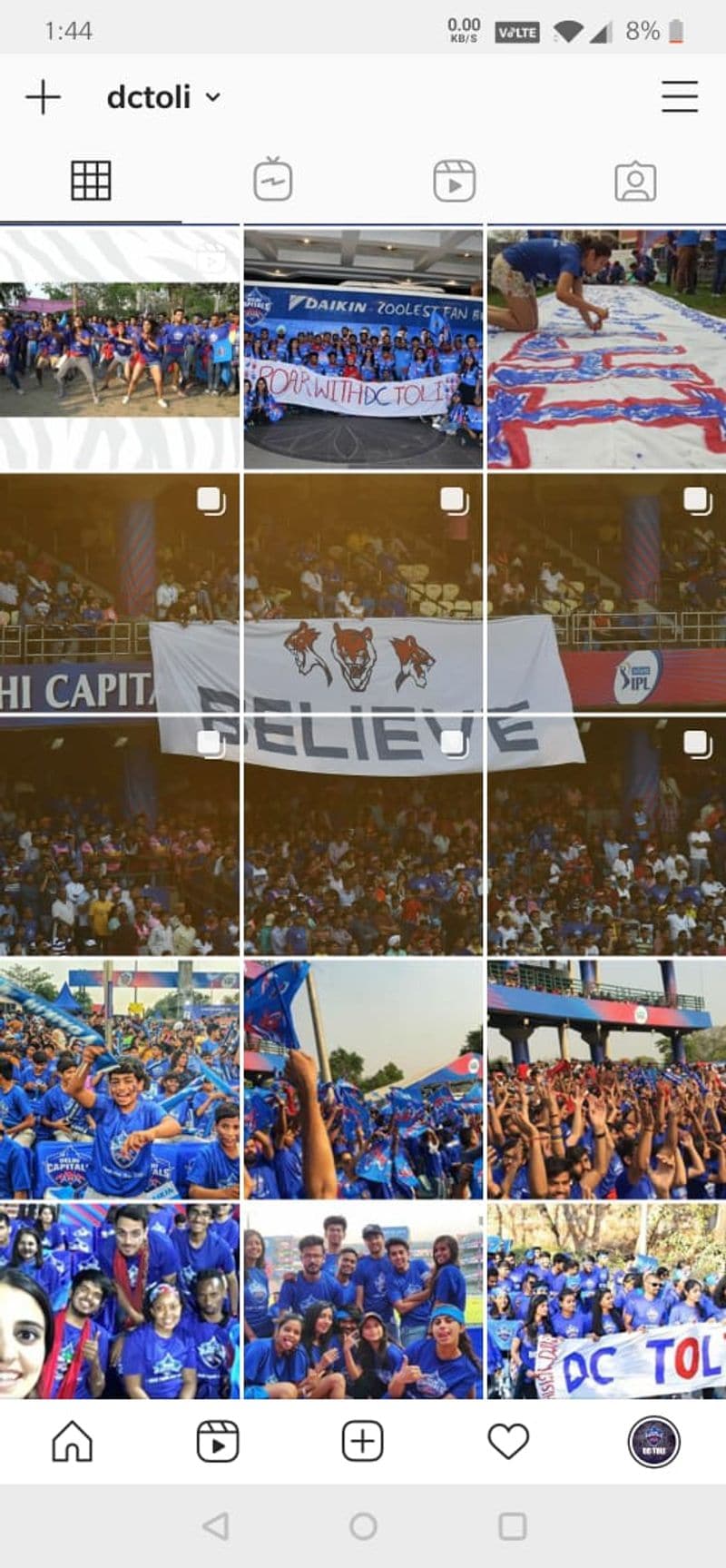Open the Daikin Coolest Fan banner post
This screenshot has width=726, height=1568.
(363, 350)
